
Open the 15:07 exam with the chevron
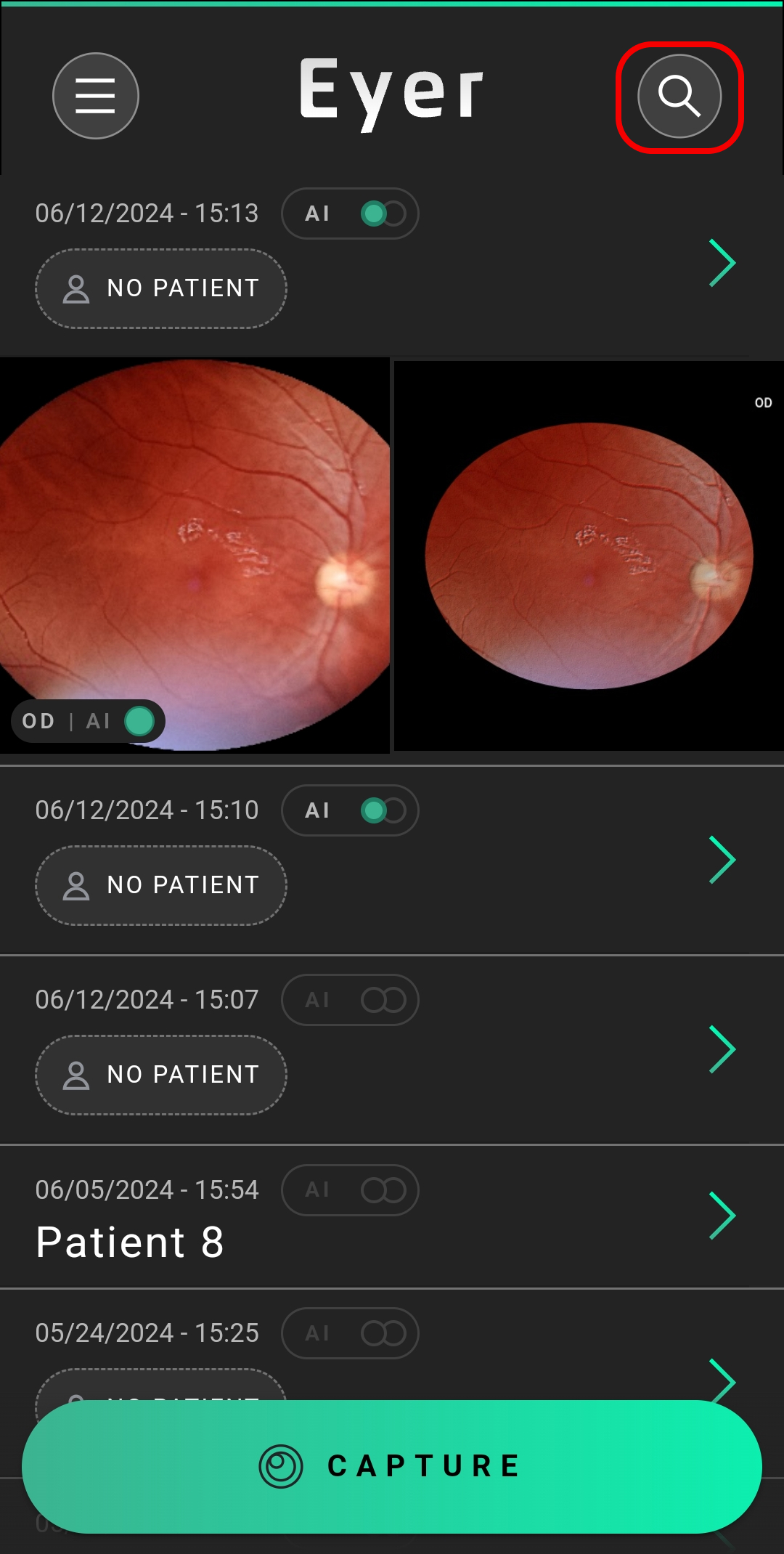(x=722, y=1049)
